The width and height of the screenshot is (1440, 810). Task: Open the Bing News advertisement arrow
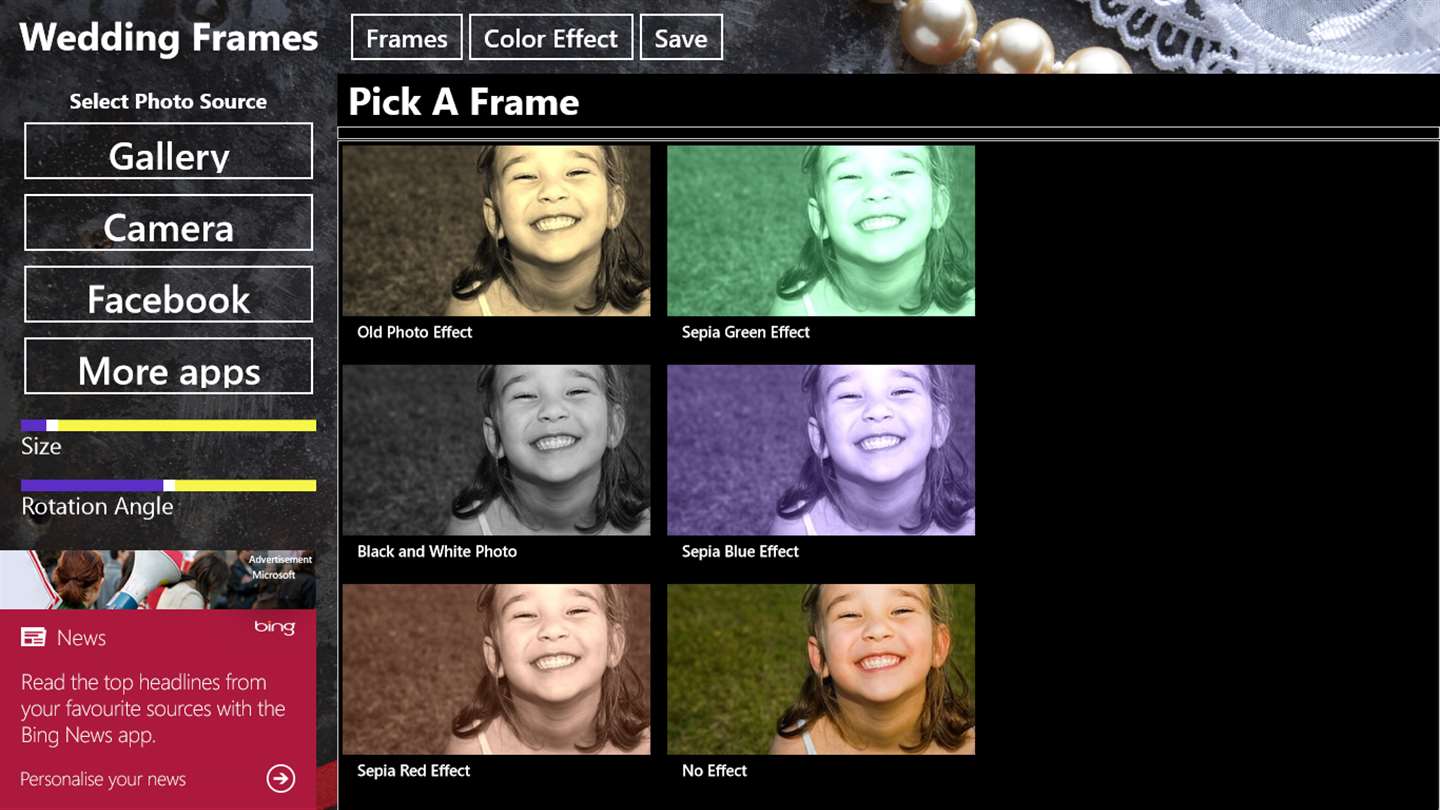(281, 778)
